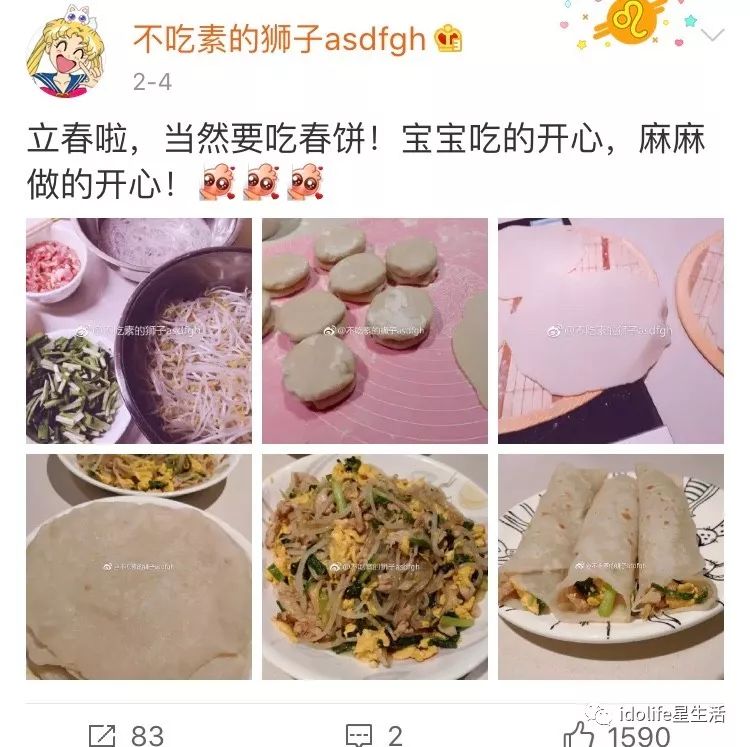
Task: Expand the post options chevron
Action: [x=713, y=36]
